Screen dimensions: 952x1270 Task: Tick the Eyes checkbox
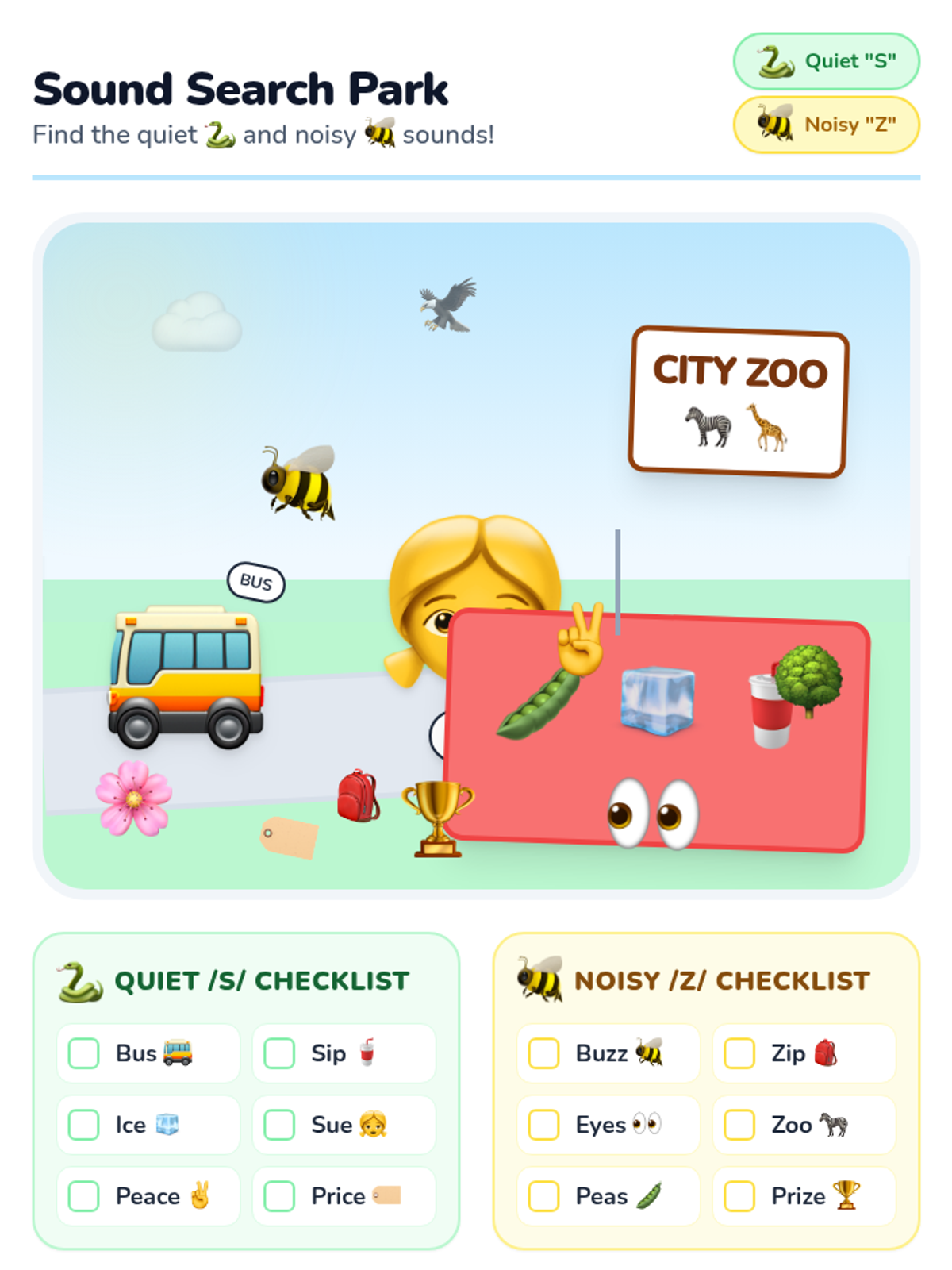click(x=543, y=1125)
